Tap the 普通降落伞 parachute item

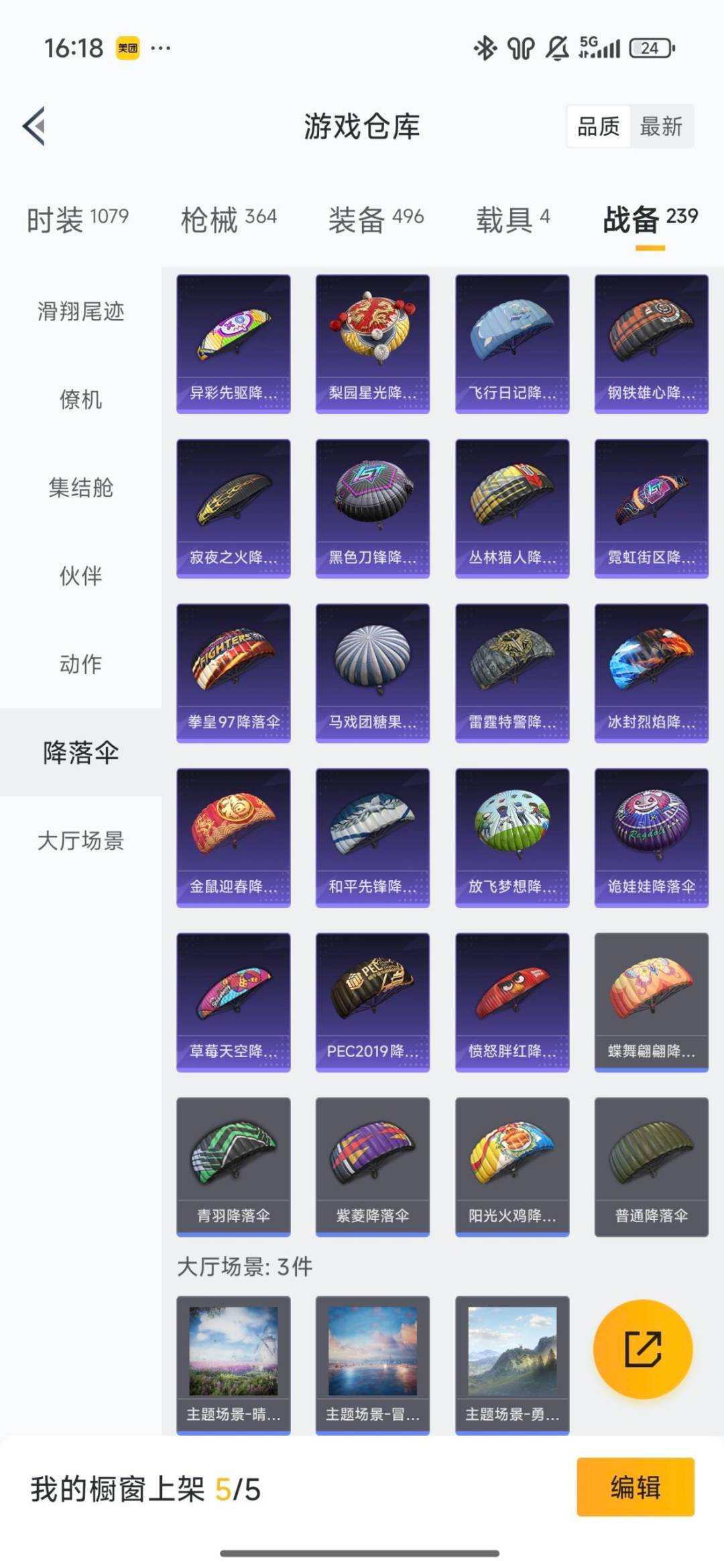[650, 1166]
